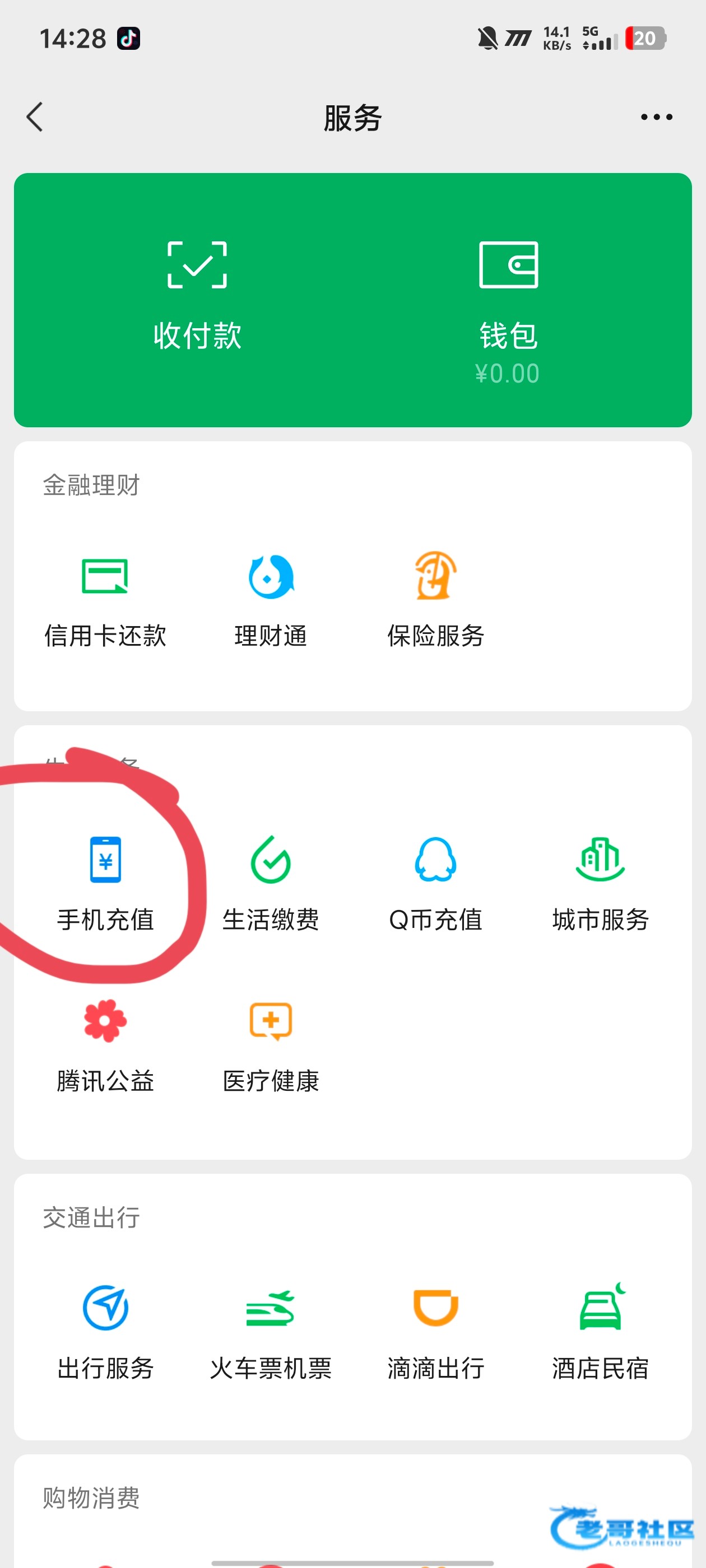This screenshot has width=706, height=1568.
Task: Tap 保险服务 insurance service
Action: (435, 599)
